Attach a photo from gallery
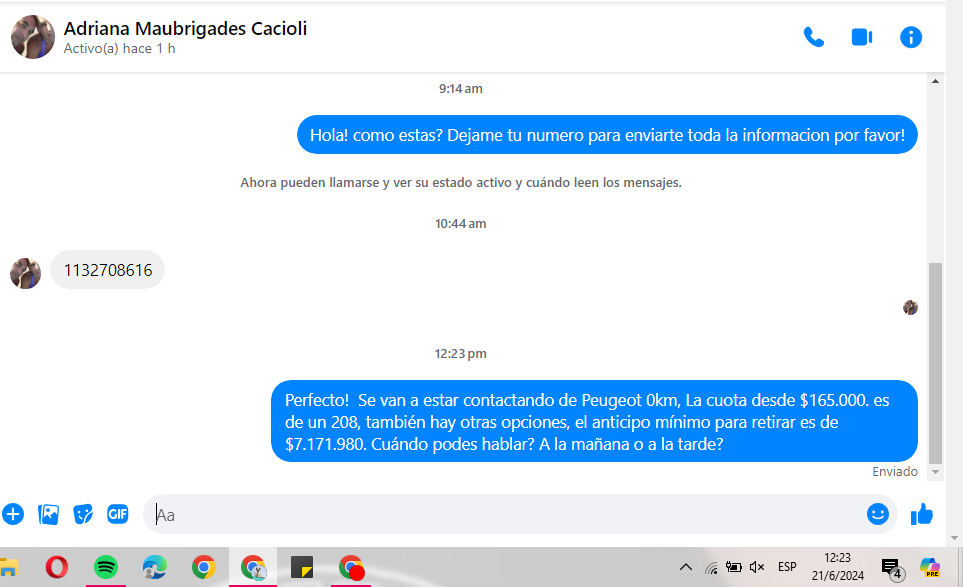 pyautogui.click(x=48, y=514)
